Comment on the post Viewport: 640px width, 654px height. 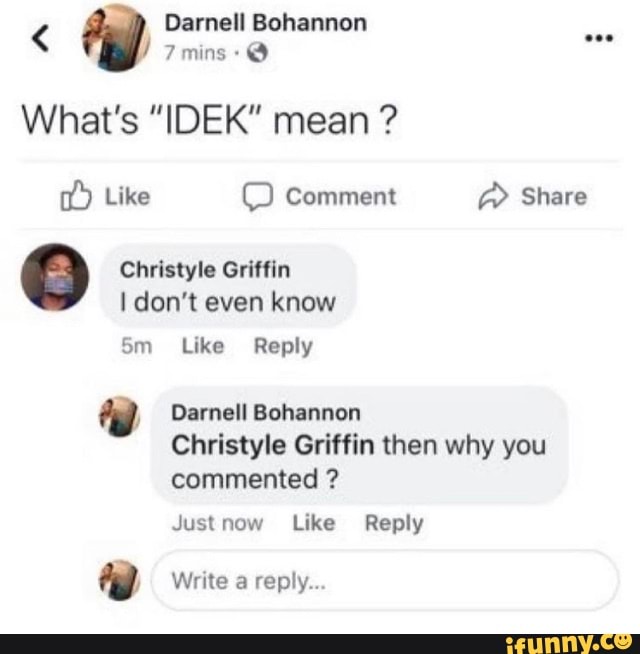coord(323,196)
